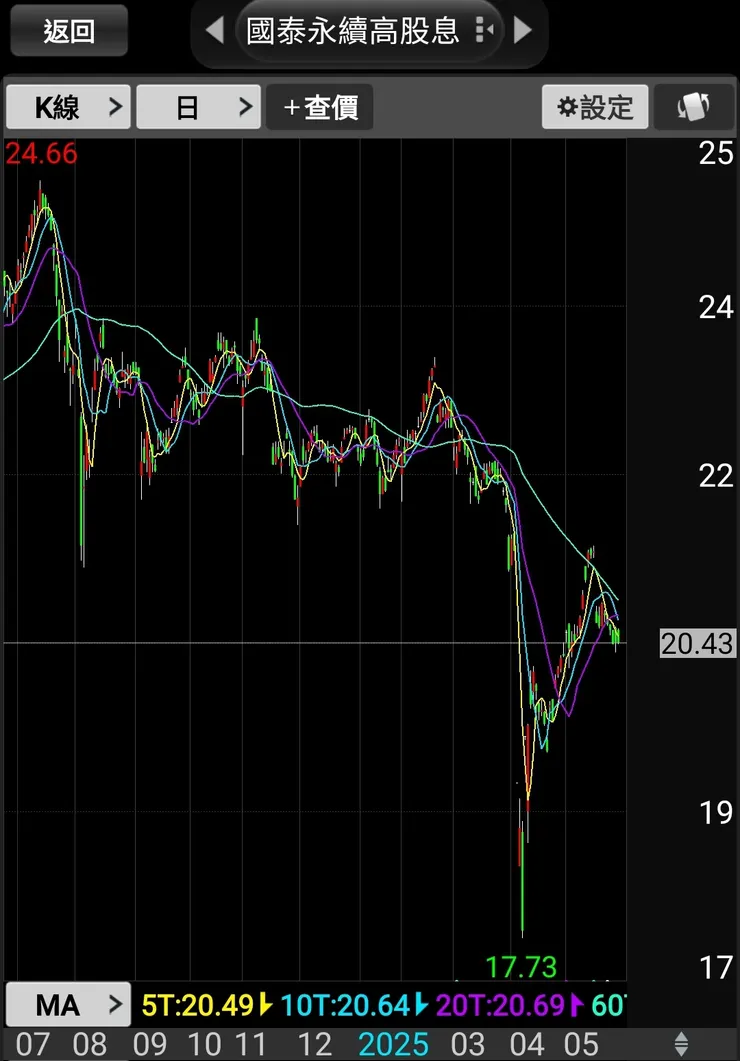Viewport: 740px width, 1061px height.
Task: Go to the previous stock arrow
Action: coord(214,31)
